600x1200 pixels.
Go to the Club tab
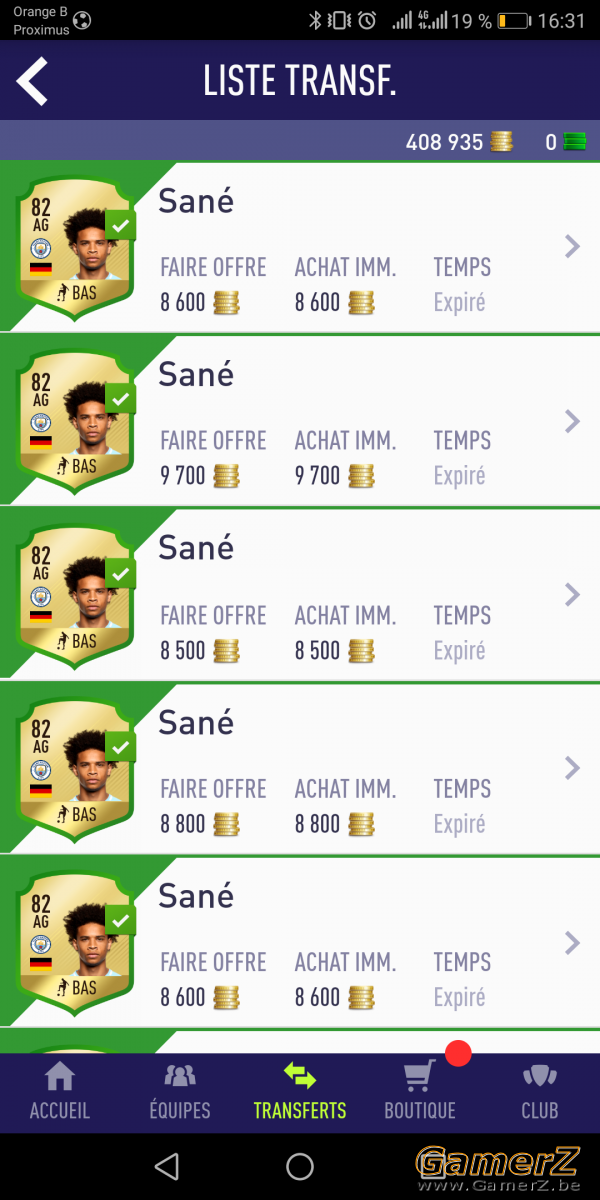[x=540, y=1092]
